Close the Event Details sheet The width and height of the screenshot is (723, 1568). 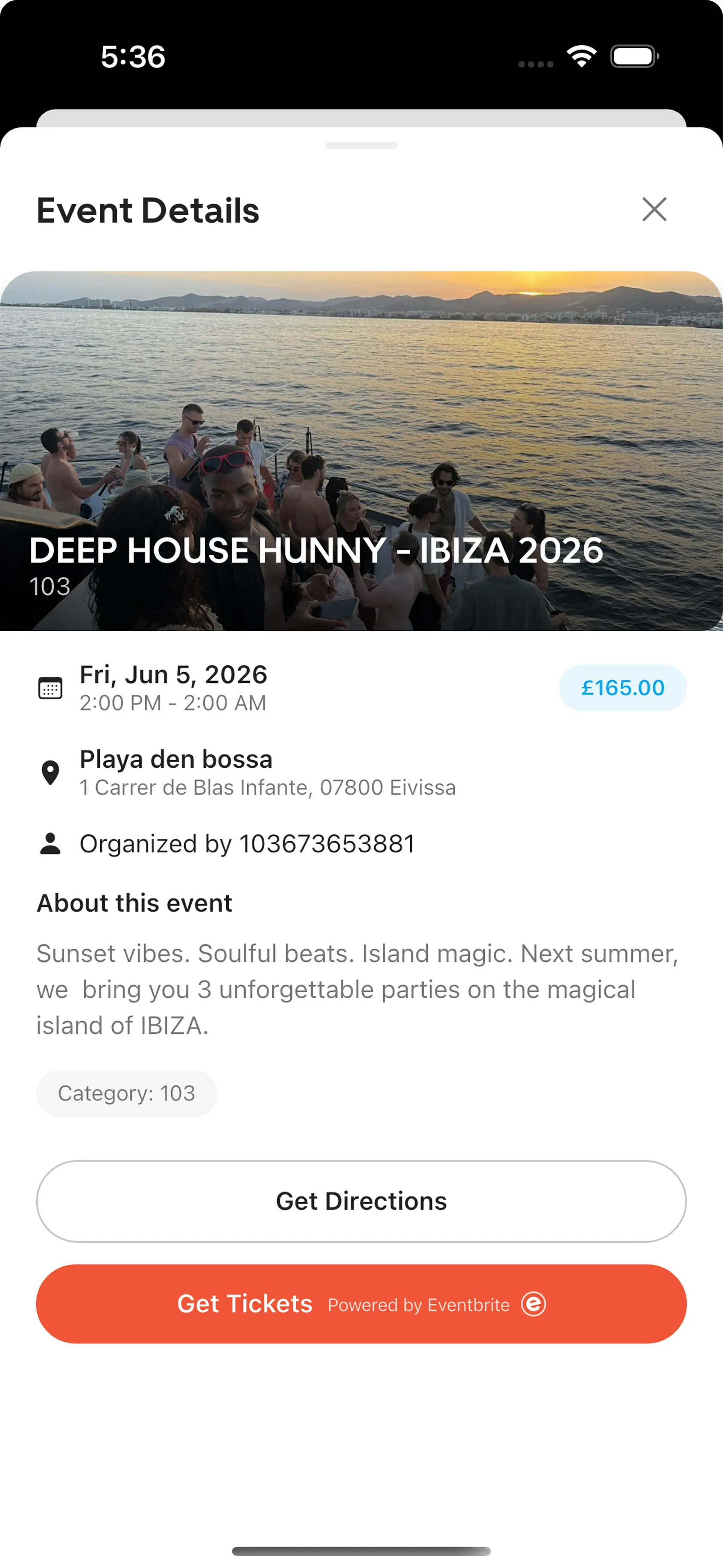[654, 210]
